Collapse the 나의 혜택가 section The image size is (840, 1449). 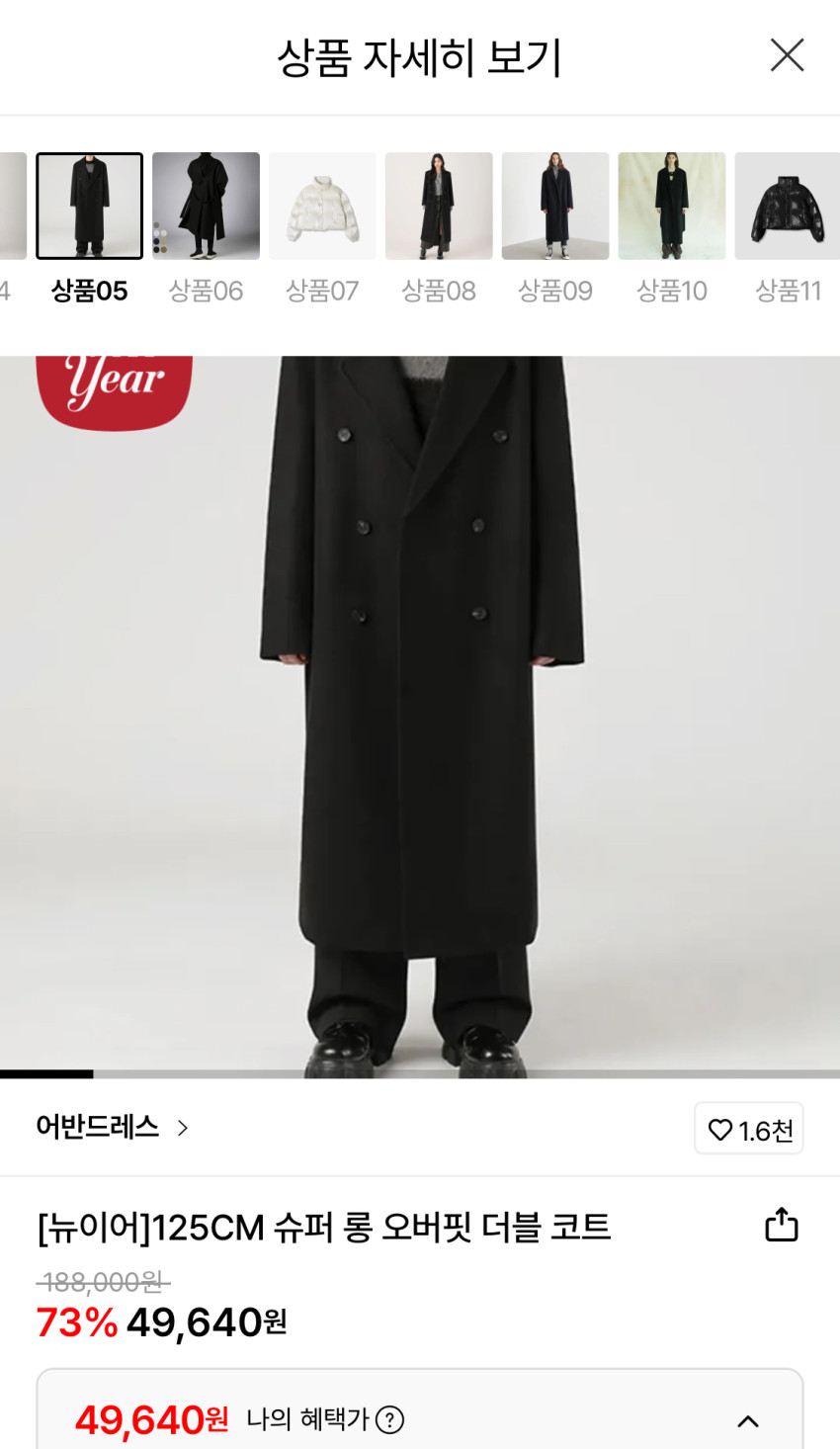click(748, 1421)
